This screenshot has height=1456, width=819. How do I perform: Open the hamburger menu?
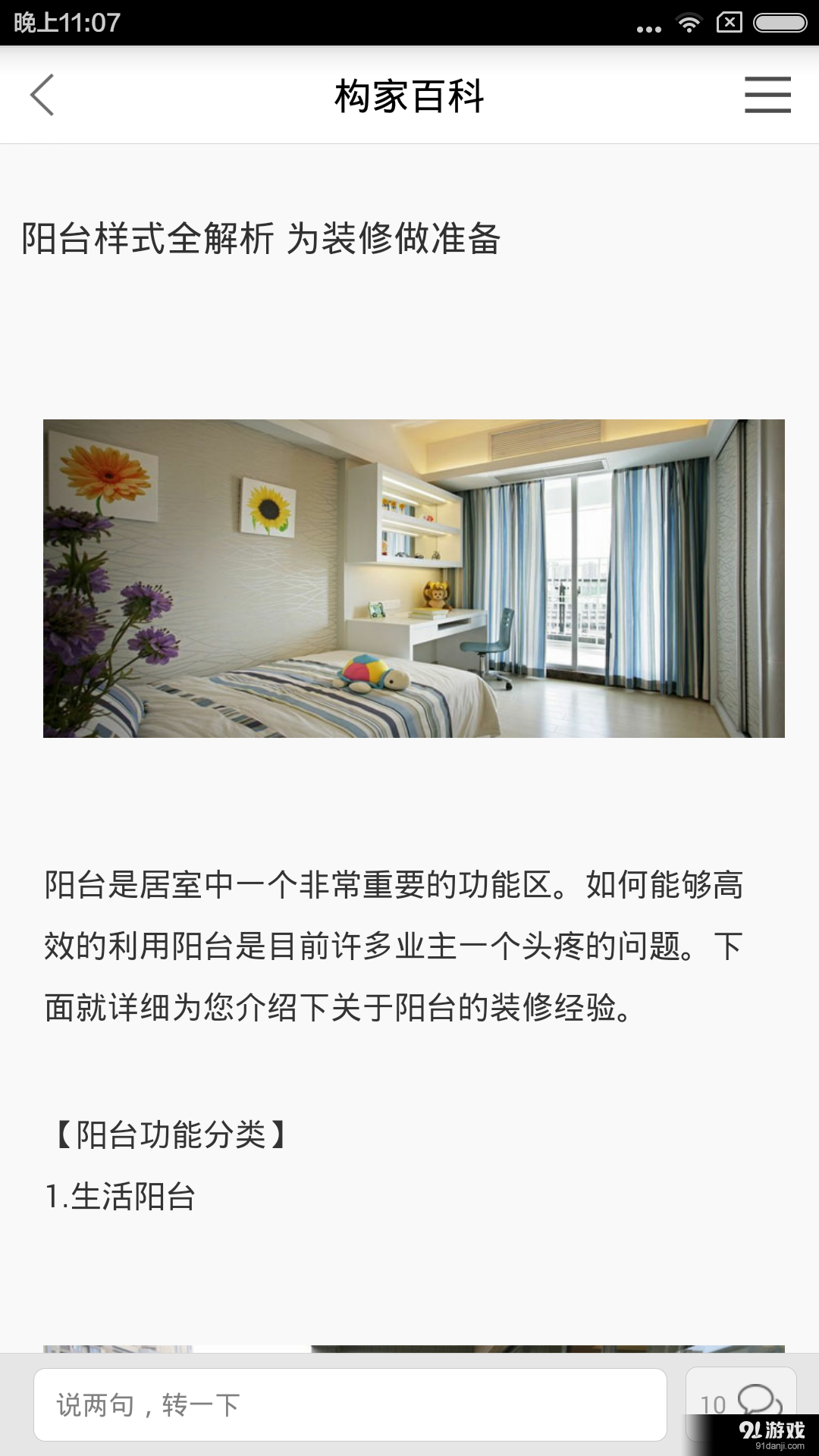(767, 96)
